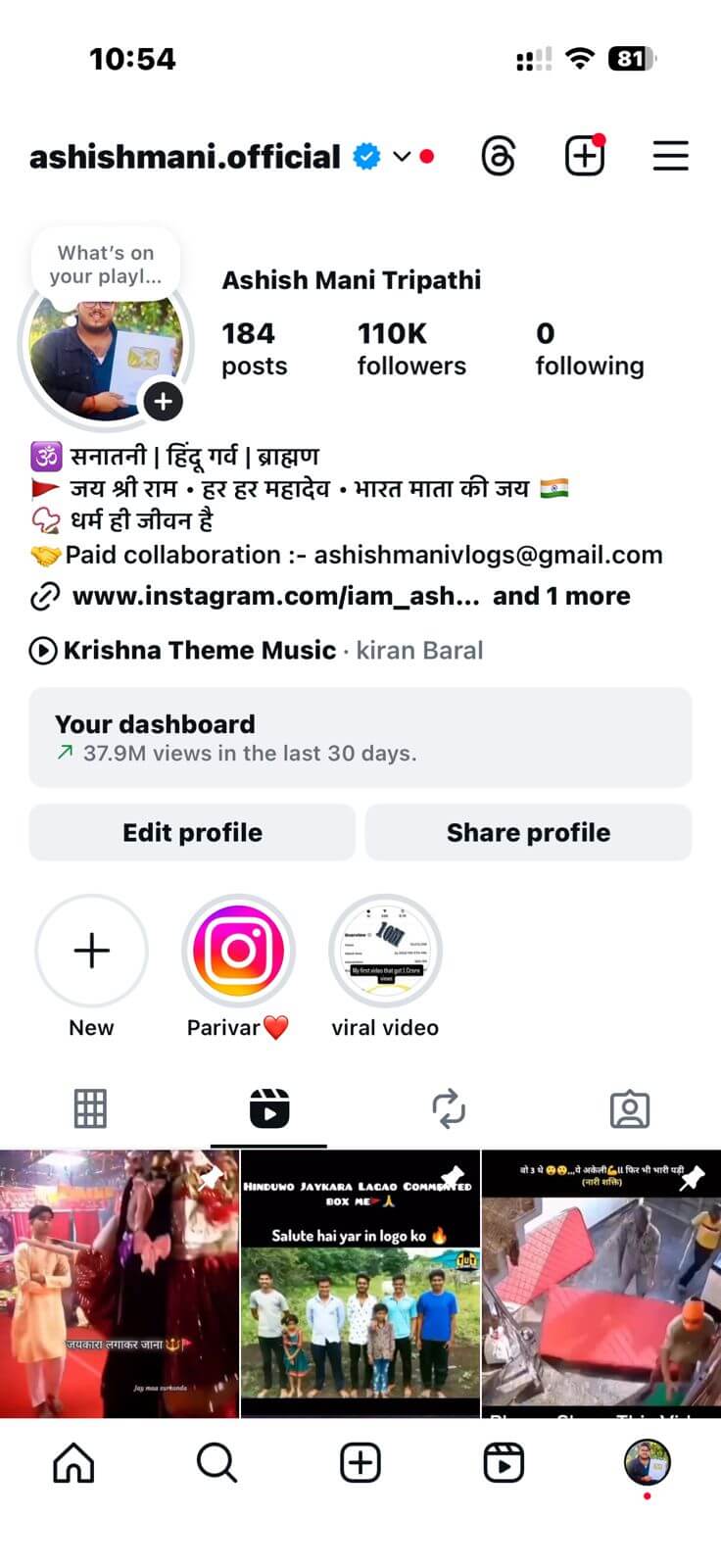The image size is (721, 1568).
Task: Switch to the posts grid tab
Action: tap(90, 1109)
